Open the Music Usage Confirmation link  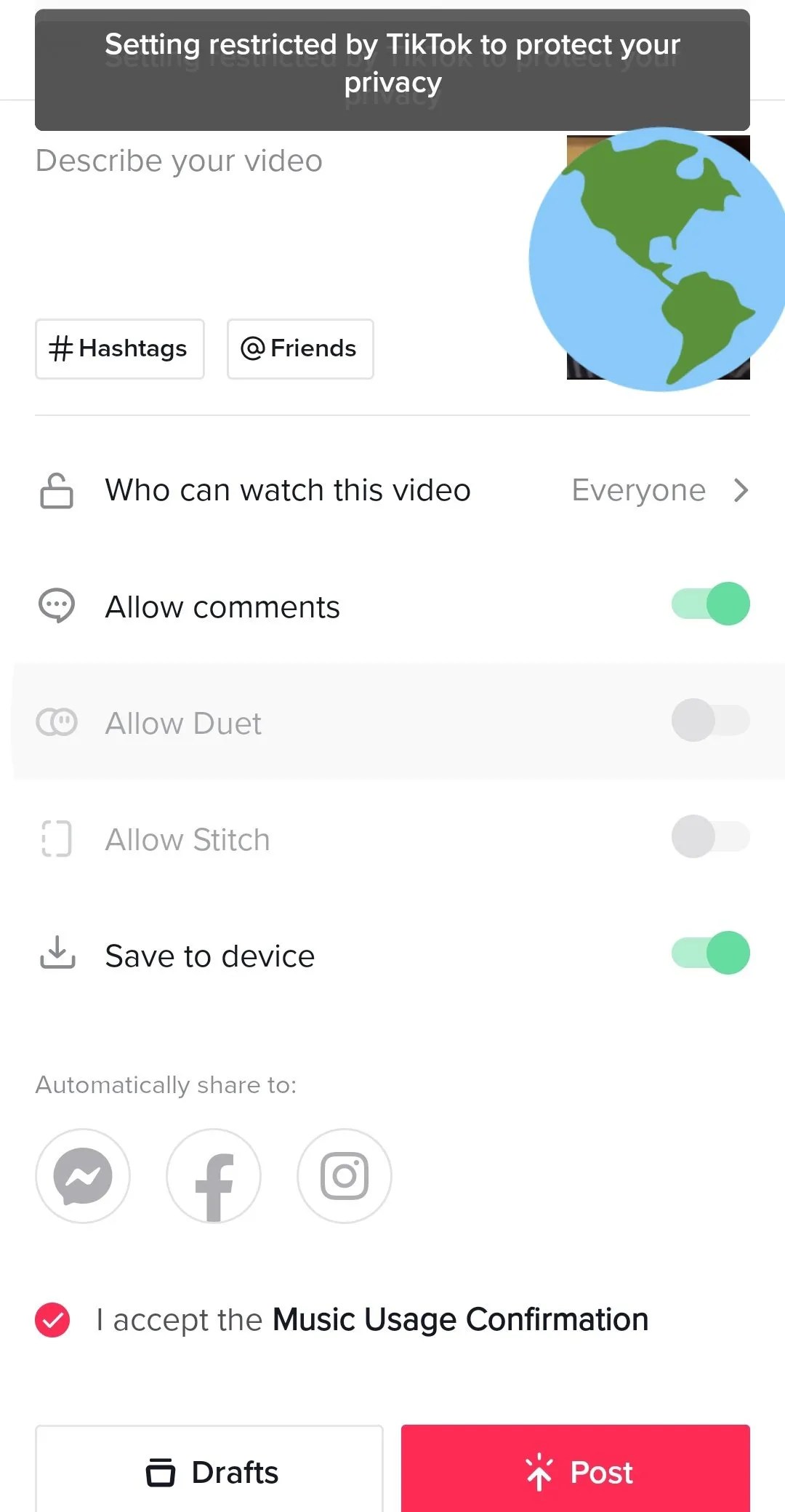(x=460, y=1320)
